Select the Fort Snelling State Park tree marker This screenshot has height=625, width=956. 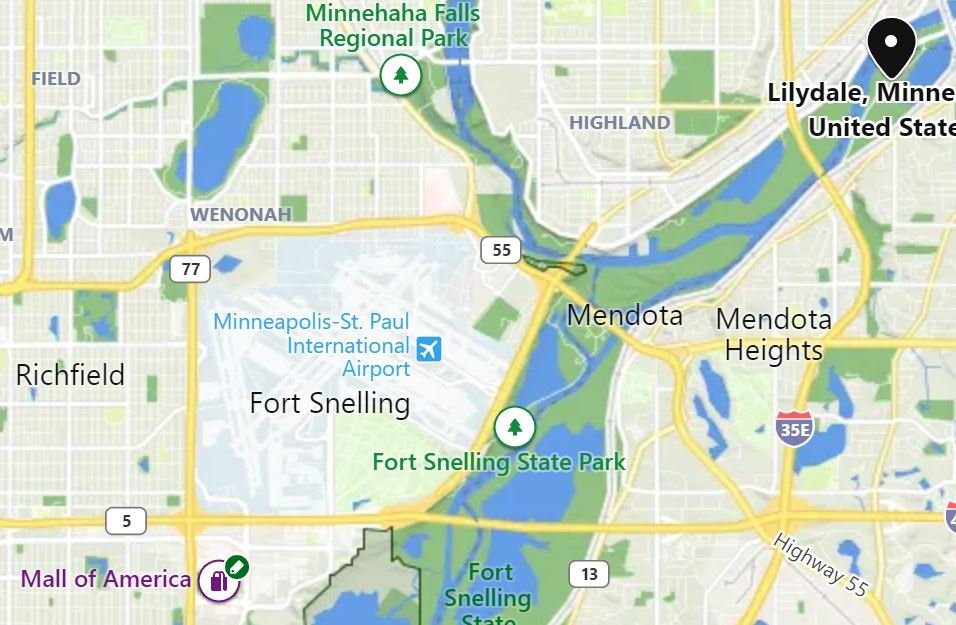coord(515,428)
